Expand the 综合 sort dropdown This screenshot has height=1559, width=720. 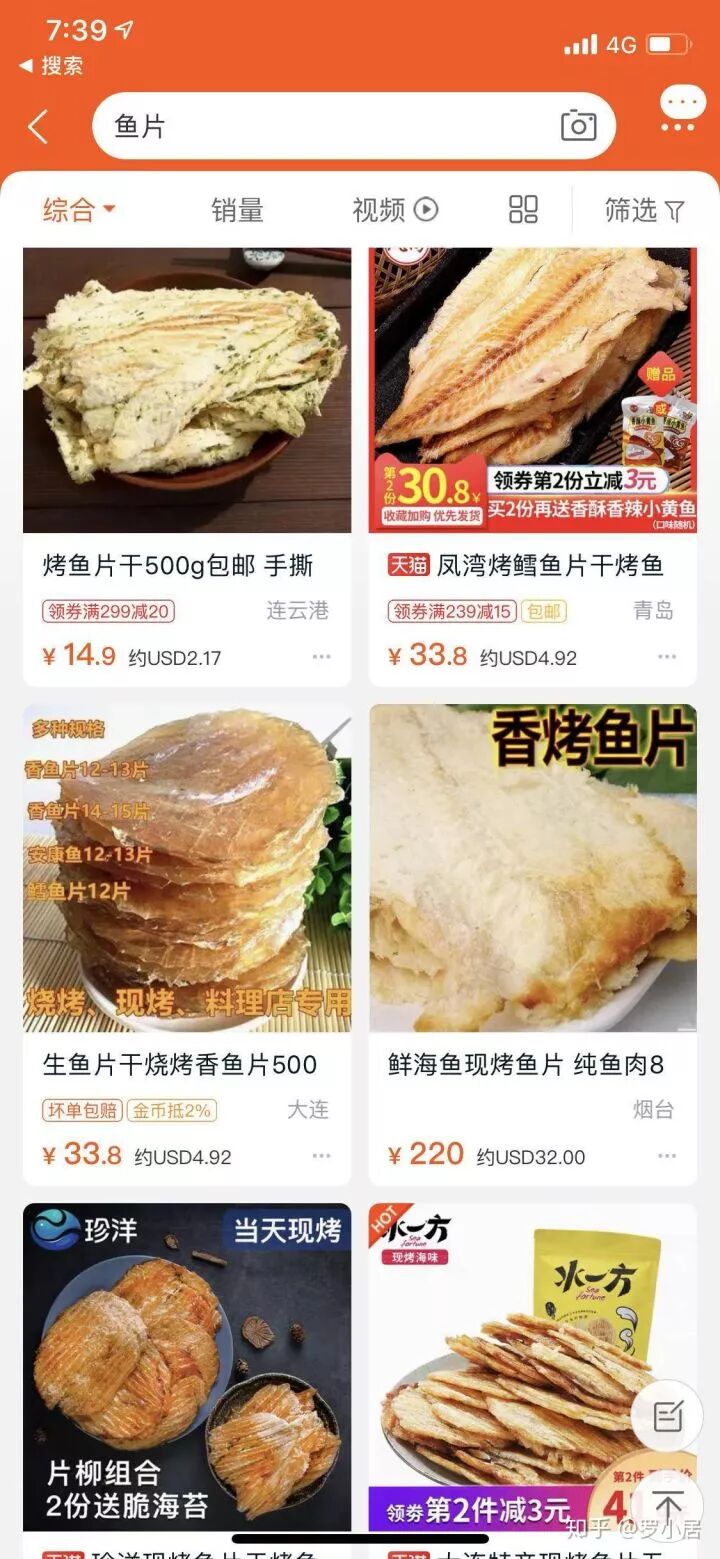click(80, 210)
